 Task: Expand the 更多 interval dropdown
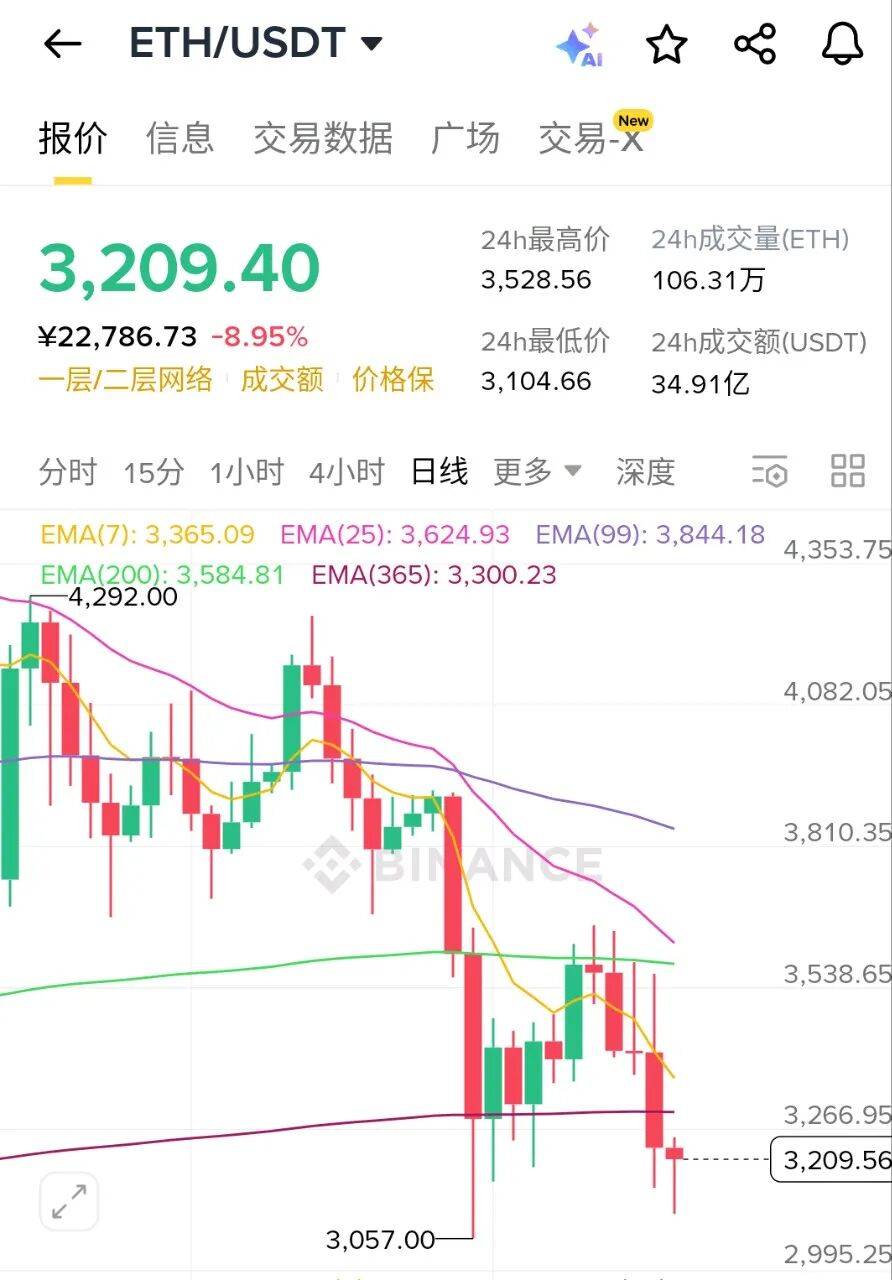(x=537, y=471)
